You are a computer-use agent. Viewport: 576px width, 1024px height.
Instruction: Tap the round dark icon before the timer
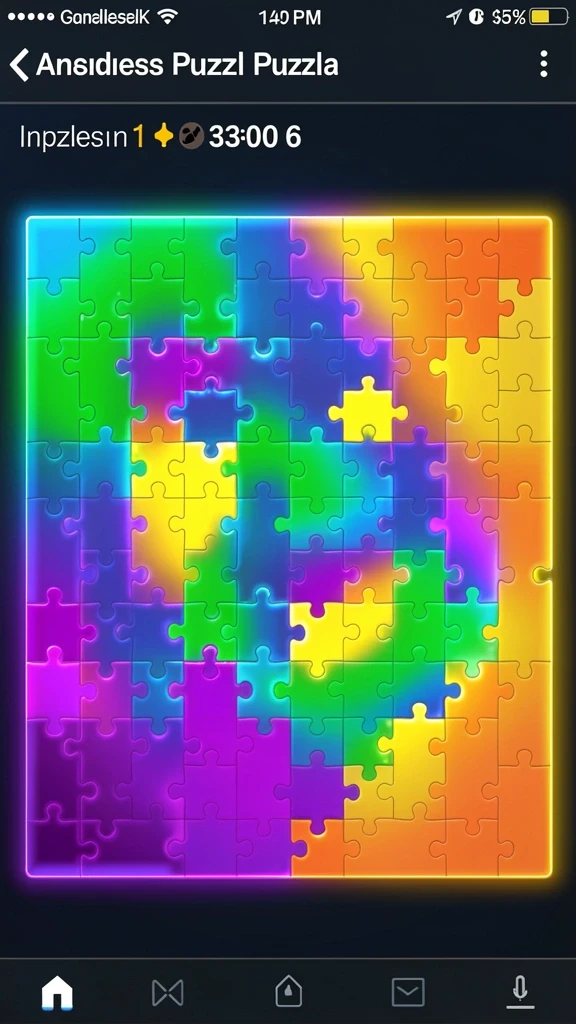tap(191, 136)
